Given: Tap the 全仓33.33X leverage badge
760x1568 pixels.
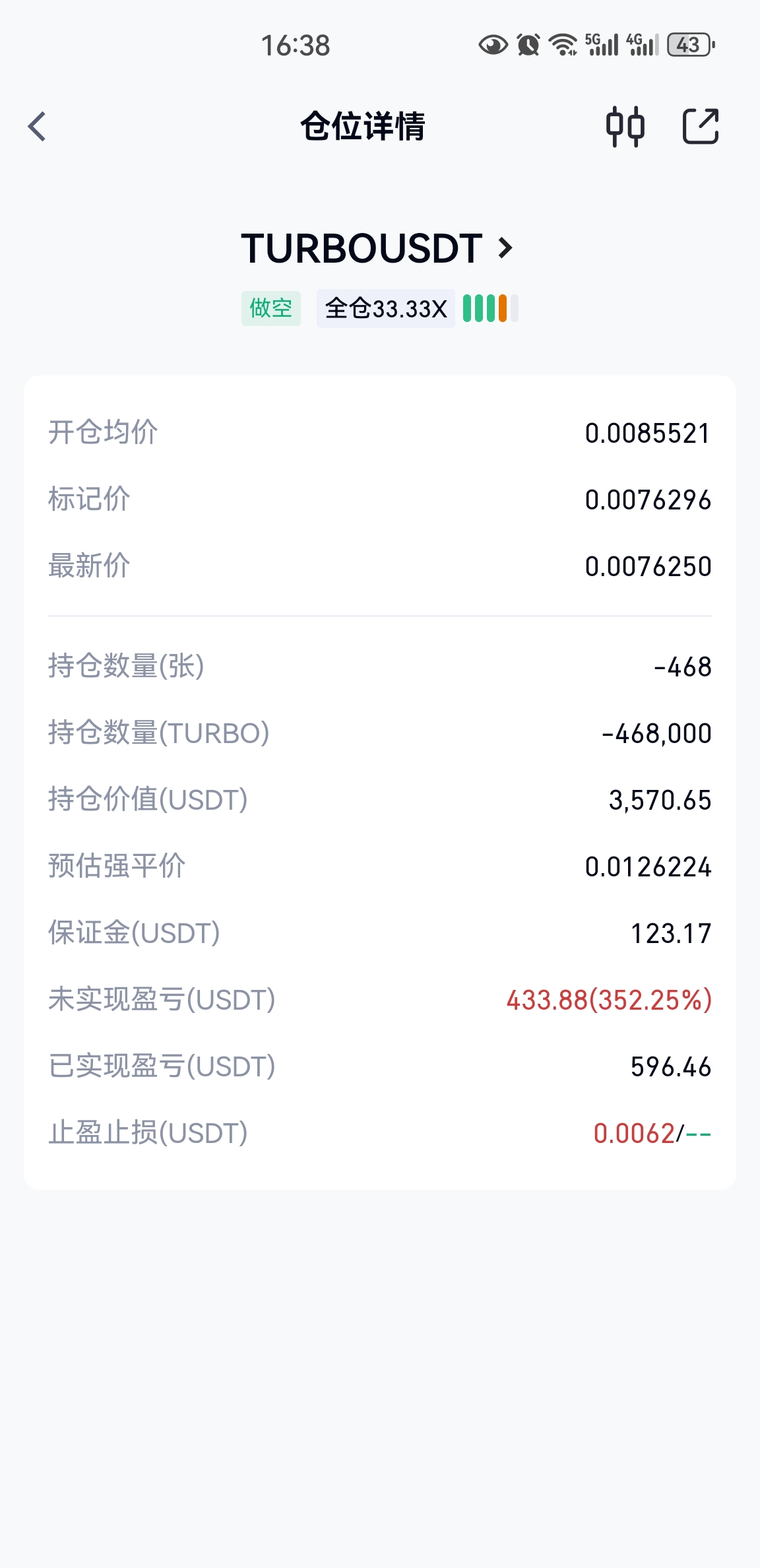Looking at the screenshot, I should click(x=386, y=308).
